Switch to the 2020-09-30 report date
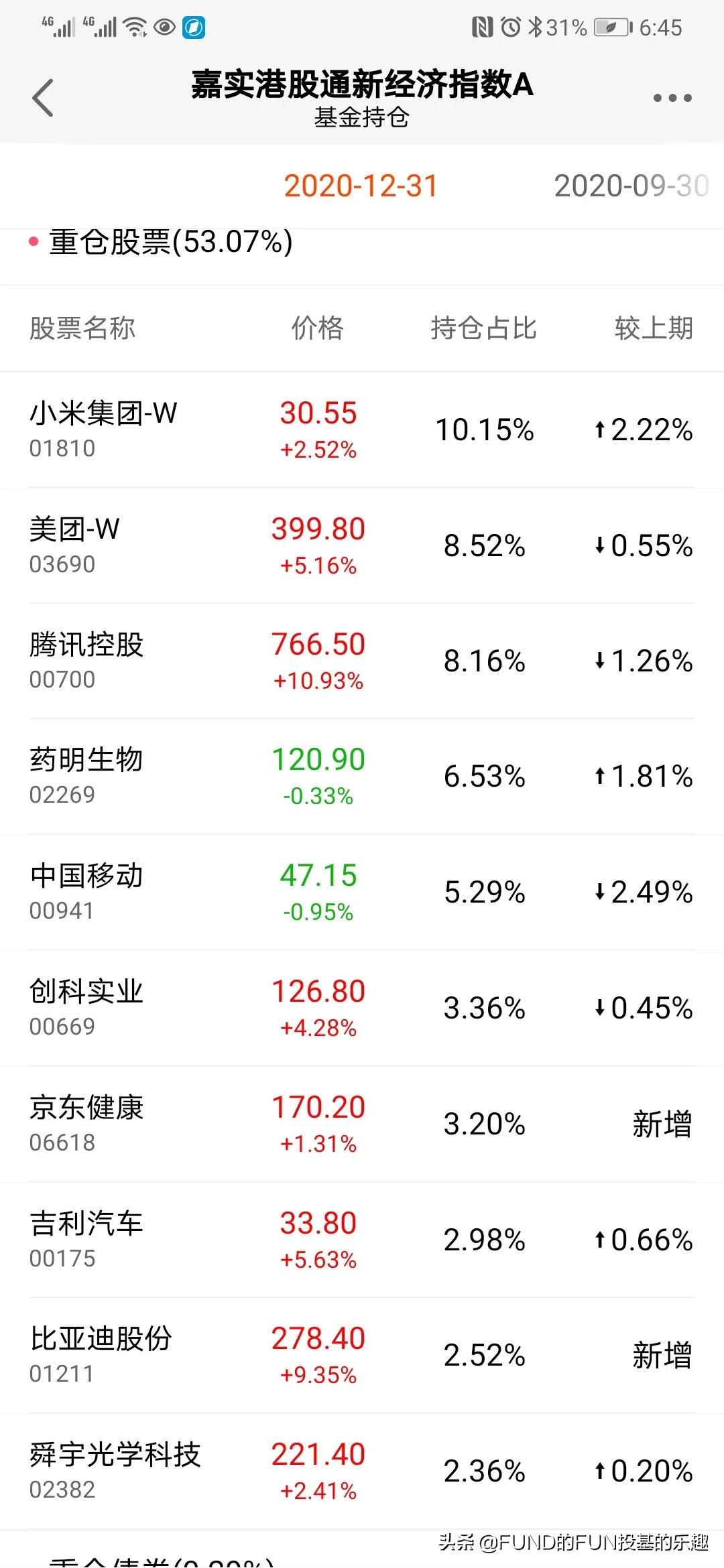 pyautogui.click(x=631, y=186)
